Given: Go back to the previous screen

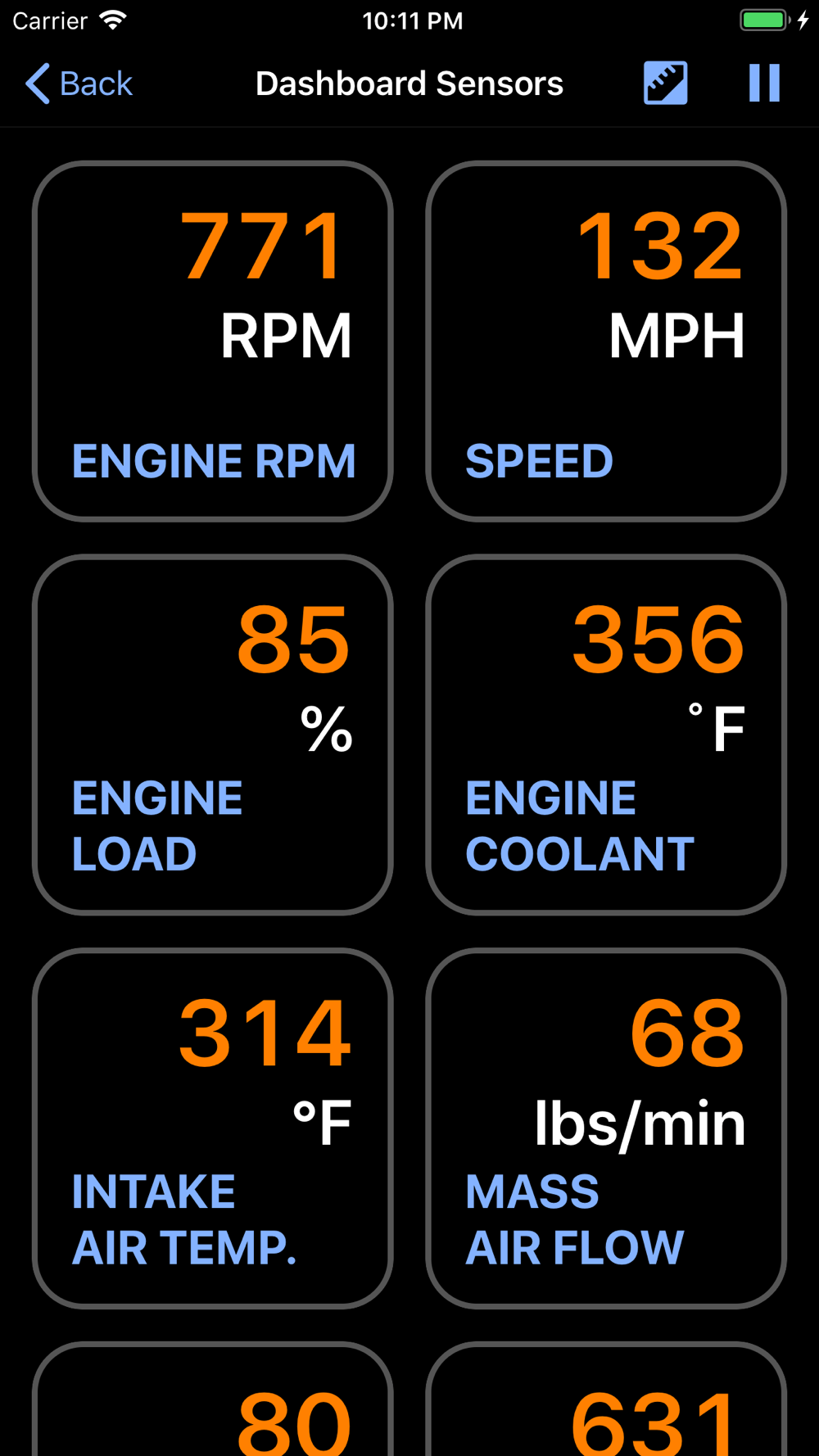Looking at the screenshot, I should [x=79, y=84].
